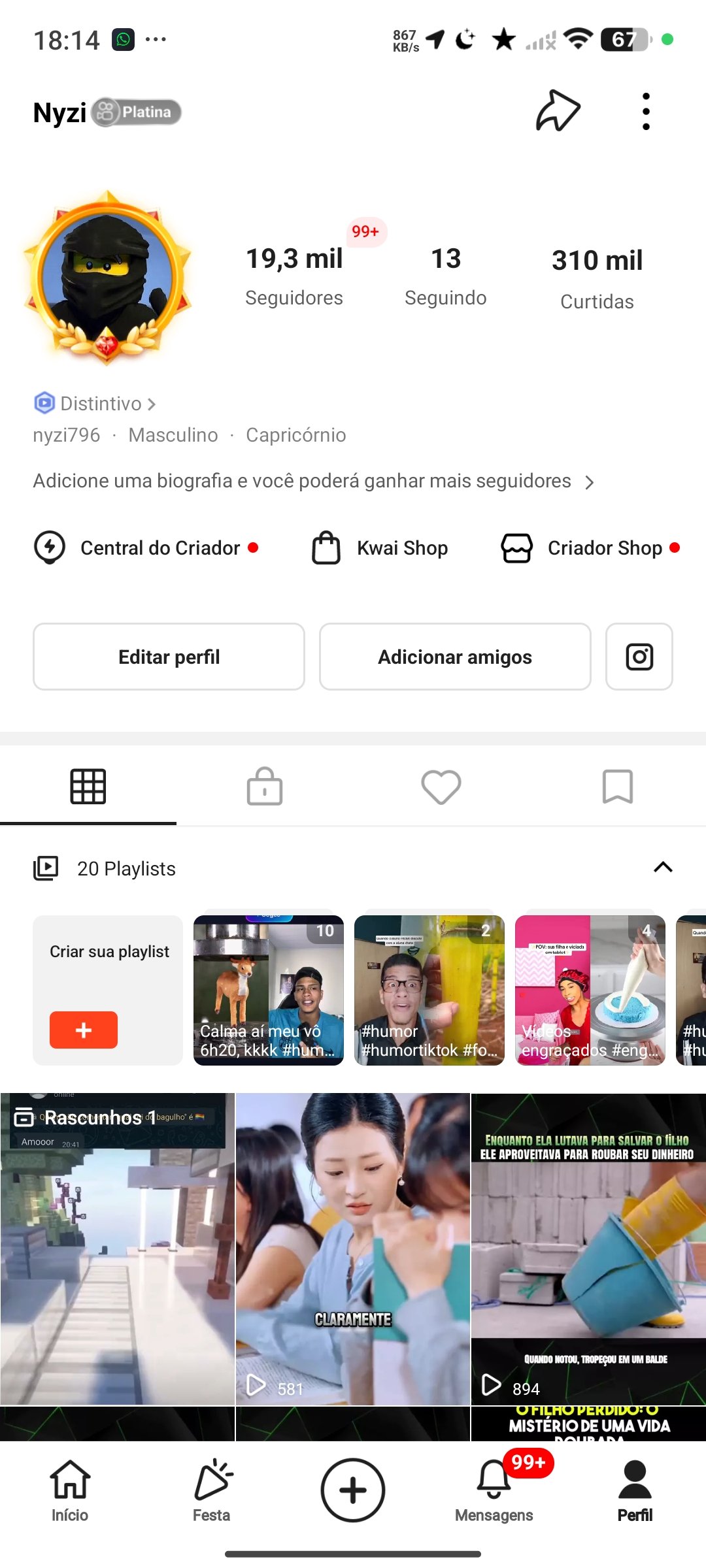Switch to the saved bookmark tab
Viewport: 706px width, 1568px height.
pos(617,786)
